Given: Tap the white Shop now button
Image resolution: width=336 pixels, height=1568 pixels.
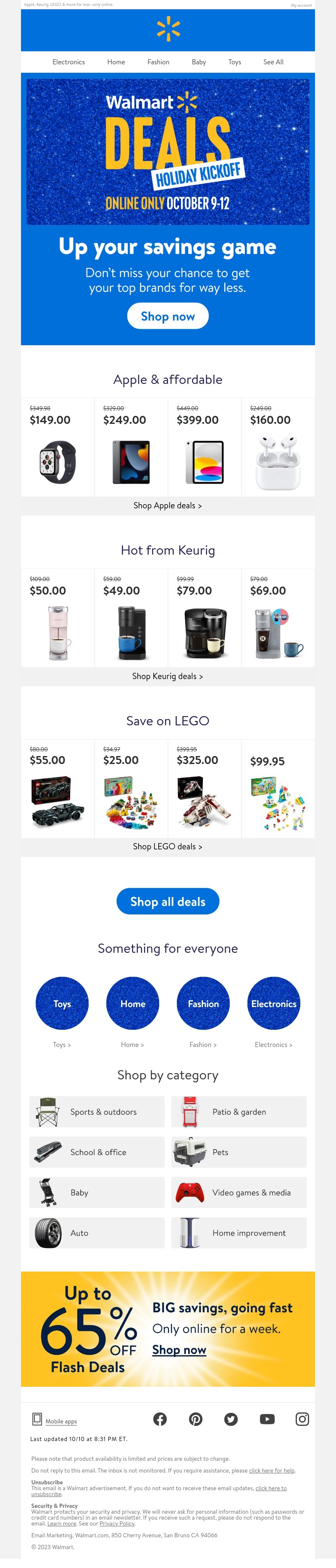Looking at the screenshot, I should pos(168,317).
